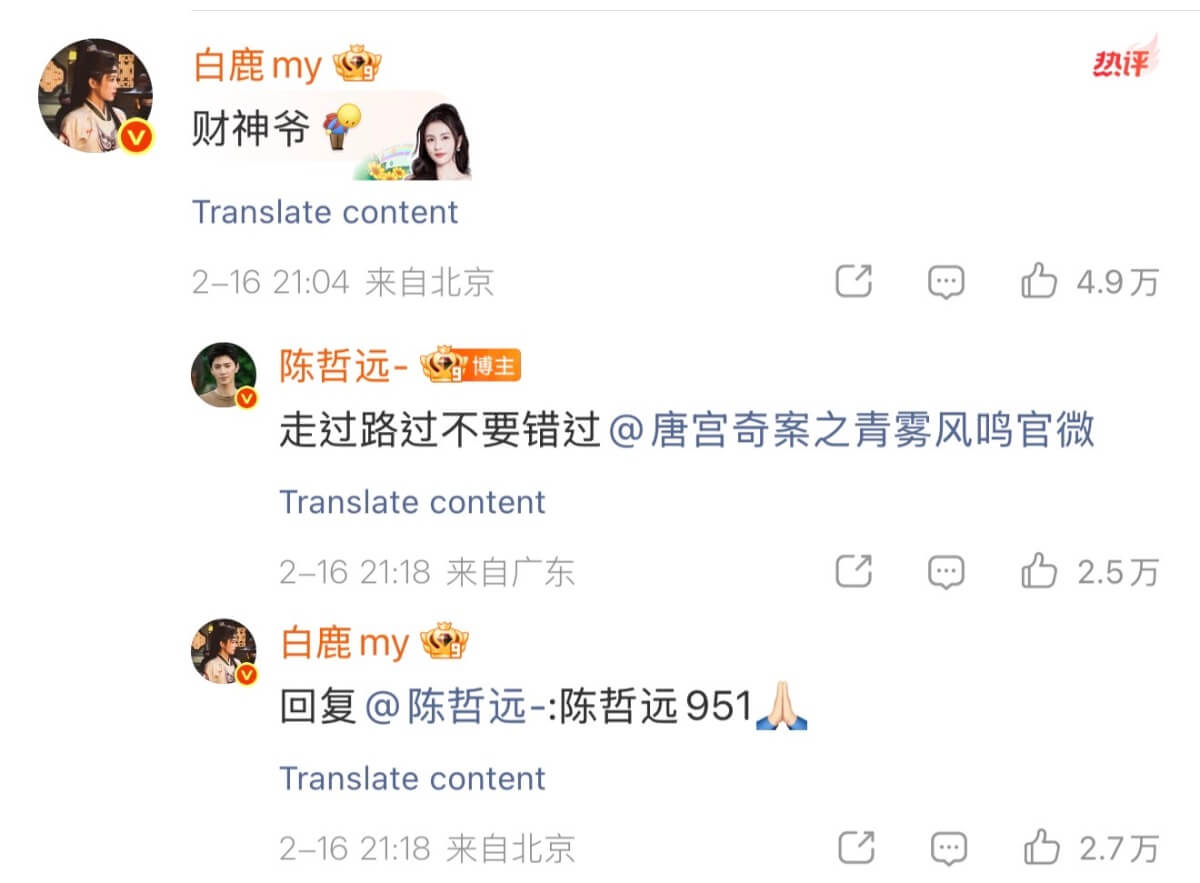1200x883 pixels.
Task: Comment on the 陈哲远951 reply
Action: [x=945, y=849]
